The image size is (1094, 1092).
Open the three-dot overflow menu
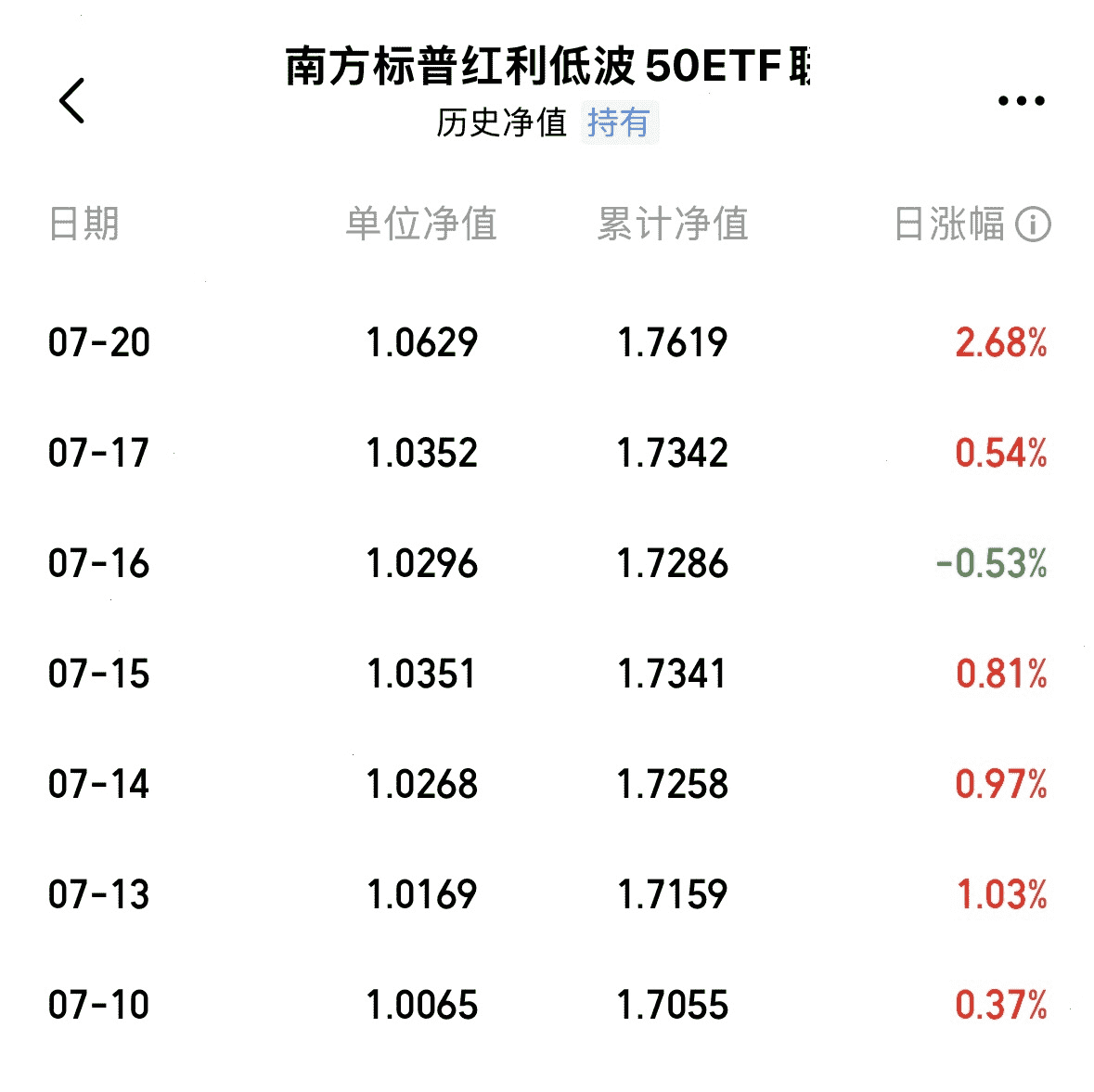(1021, 100)
